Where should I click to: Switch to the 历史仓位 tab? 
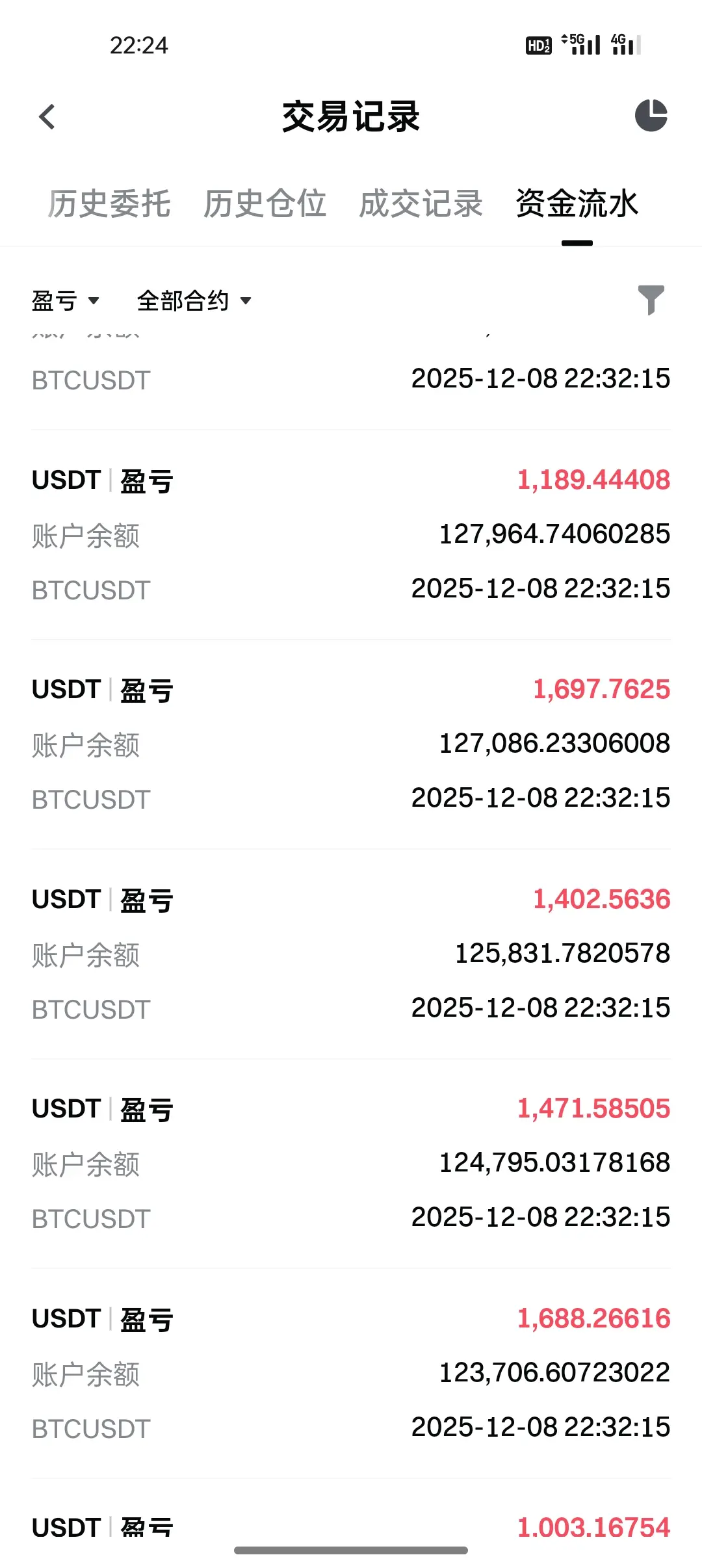click(x=265, y=204)
